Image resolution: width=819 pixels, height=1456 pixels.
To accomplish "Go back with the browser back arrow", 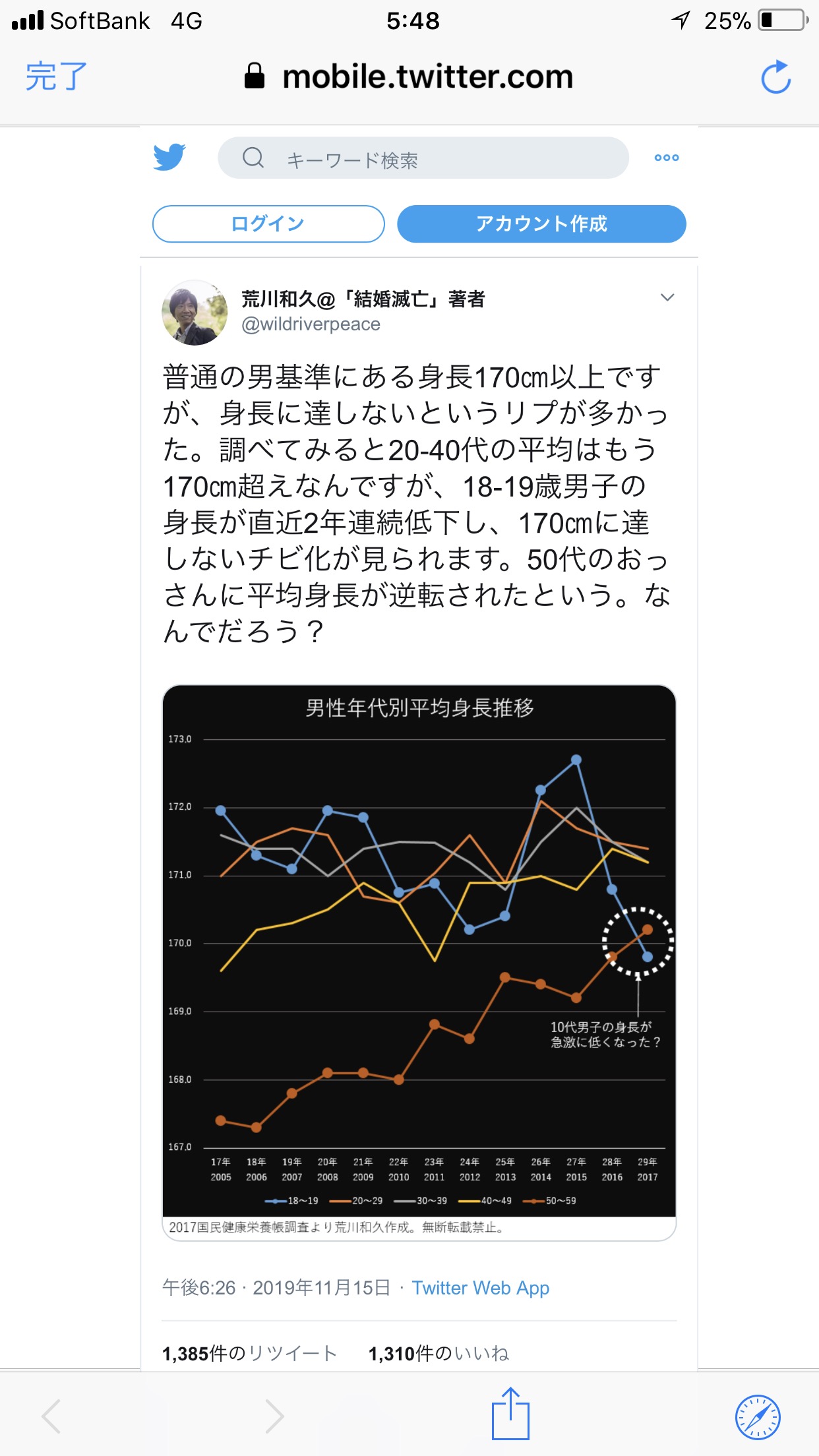I will click(x=51, y=1416).
